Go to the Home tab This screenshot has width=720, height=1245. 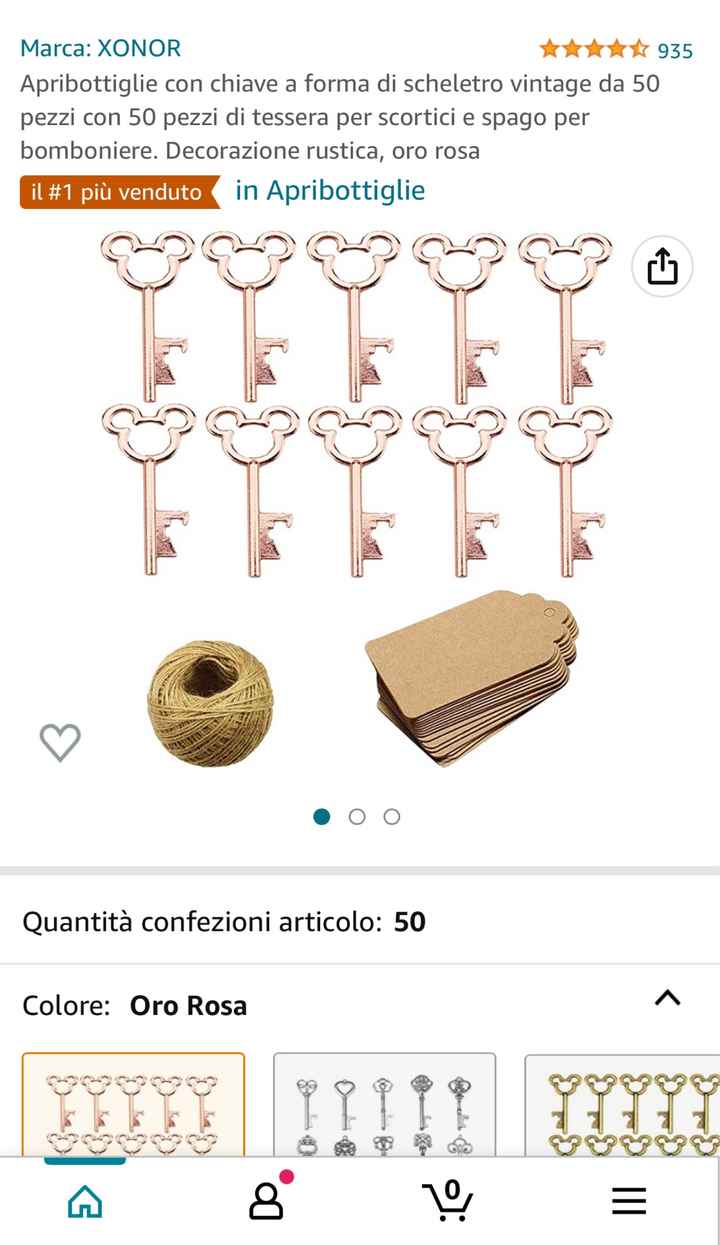coord(85,1200)
